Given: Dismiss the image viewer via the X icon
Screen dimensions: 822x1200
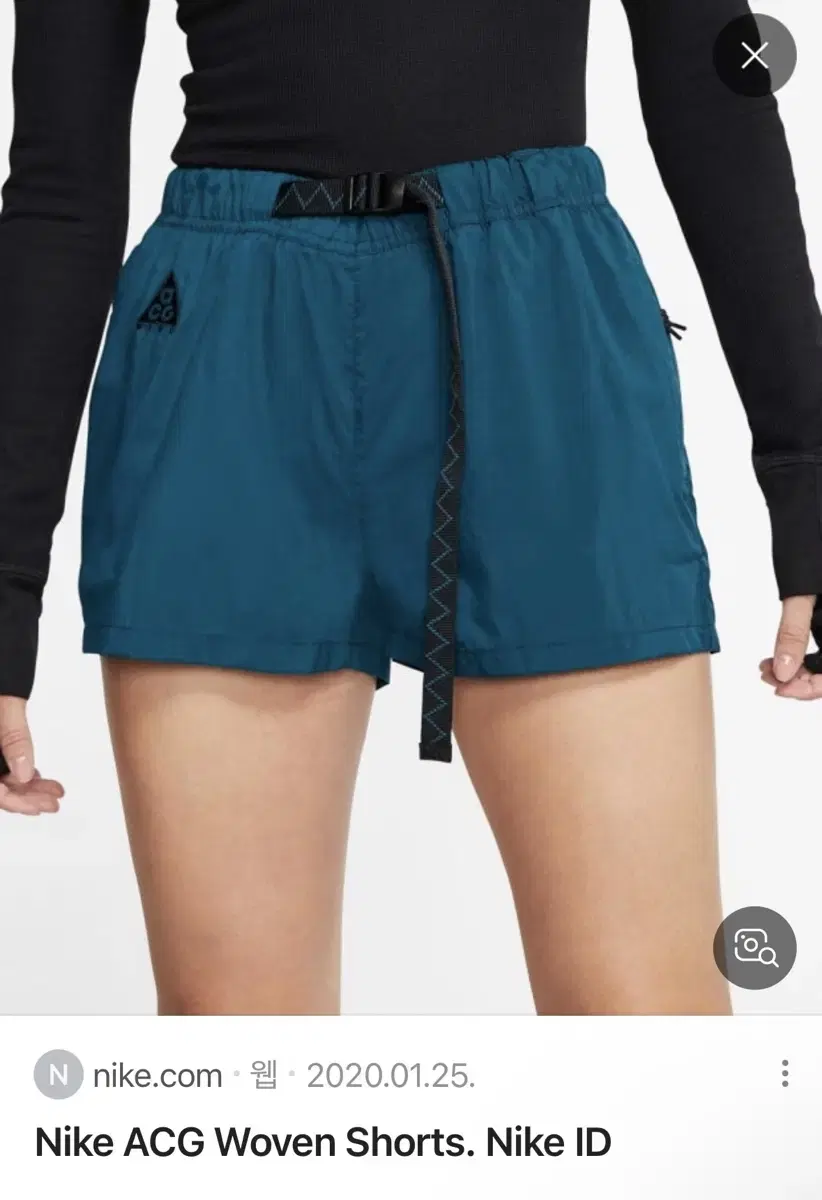Looking at the screenshot, I should 755,55.
